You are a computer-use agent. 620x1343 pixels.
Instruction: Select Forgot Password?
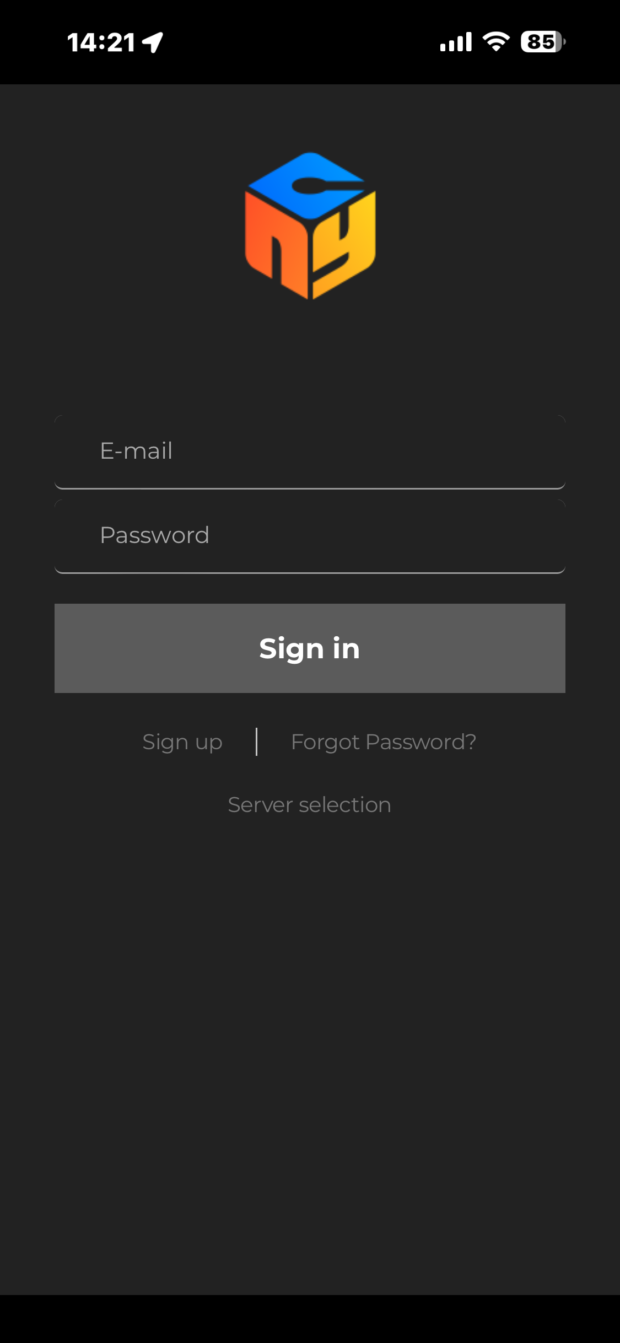383,742
